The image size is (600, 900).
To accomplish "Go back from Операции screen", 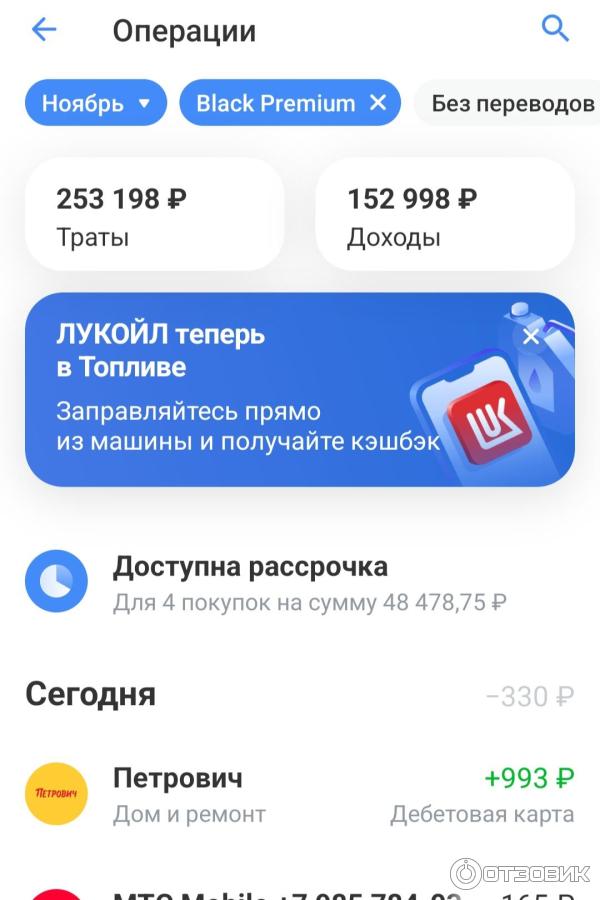I will pos(44,30).
